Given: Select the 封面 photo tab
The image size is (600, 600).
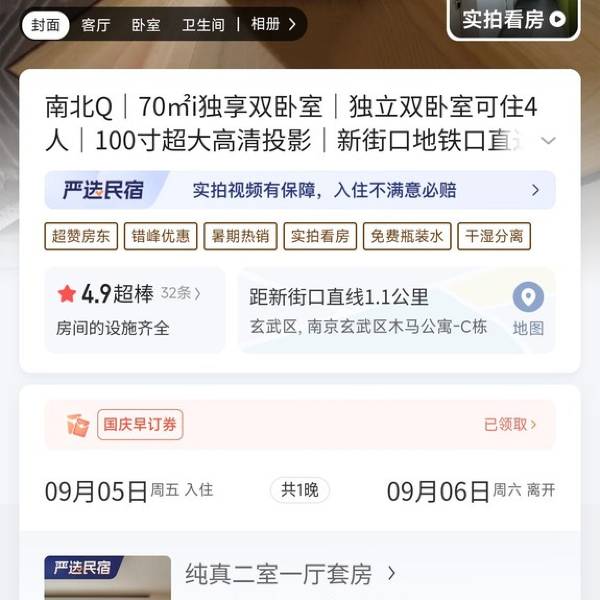Looking at the screenshot, I should click(45, 25).
